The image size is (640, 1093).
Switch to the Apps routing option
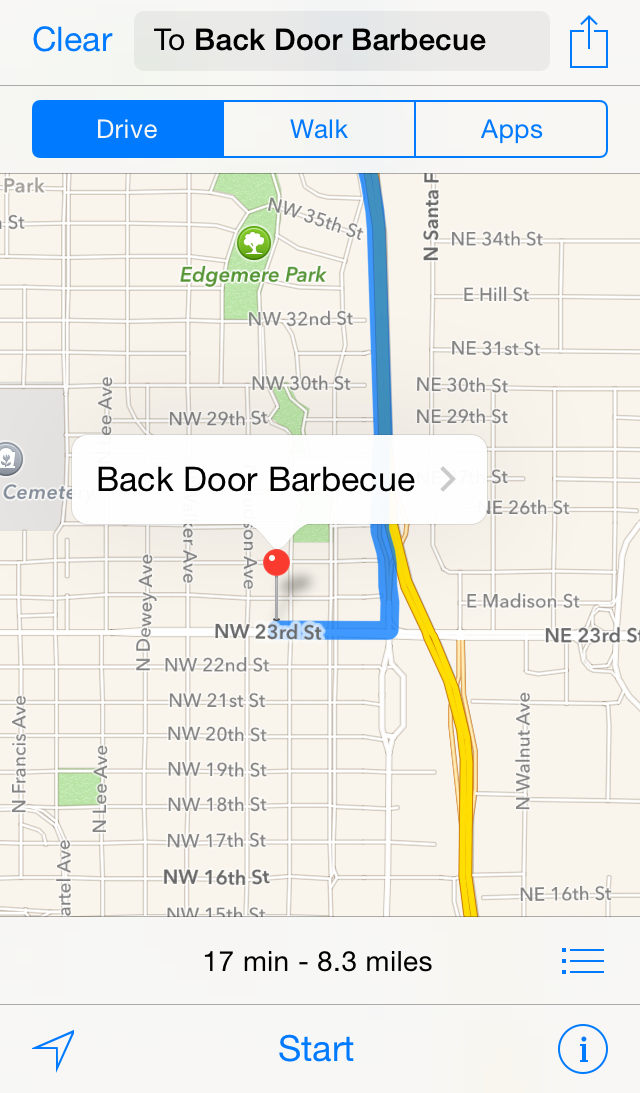pyautogui.click(x=511, y=129)
